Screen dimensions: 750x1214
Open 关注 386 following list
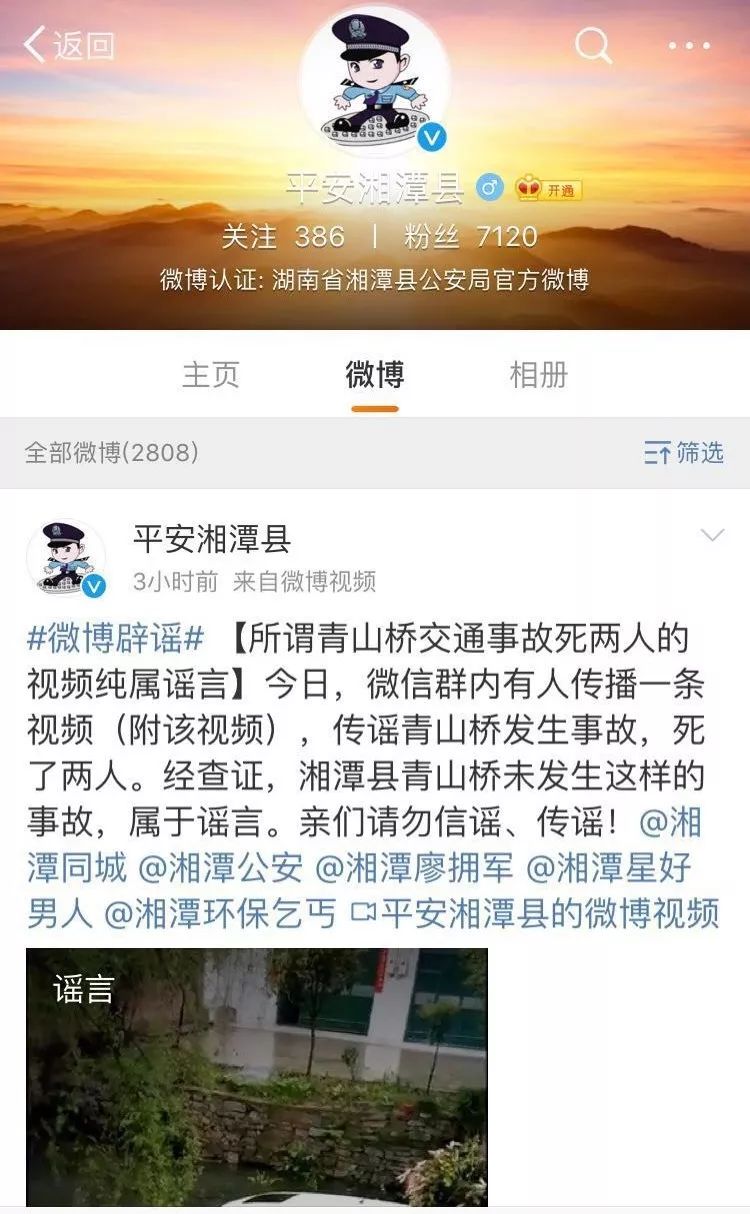click(x=283, y=236)
